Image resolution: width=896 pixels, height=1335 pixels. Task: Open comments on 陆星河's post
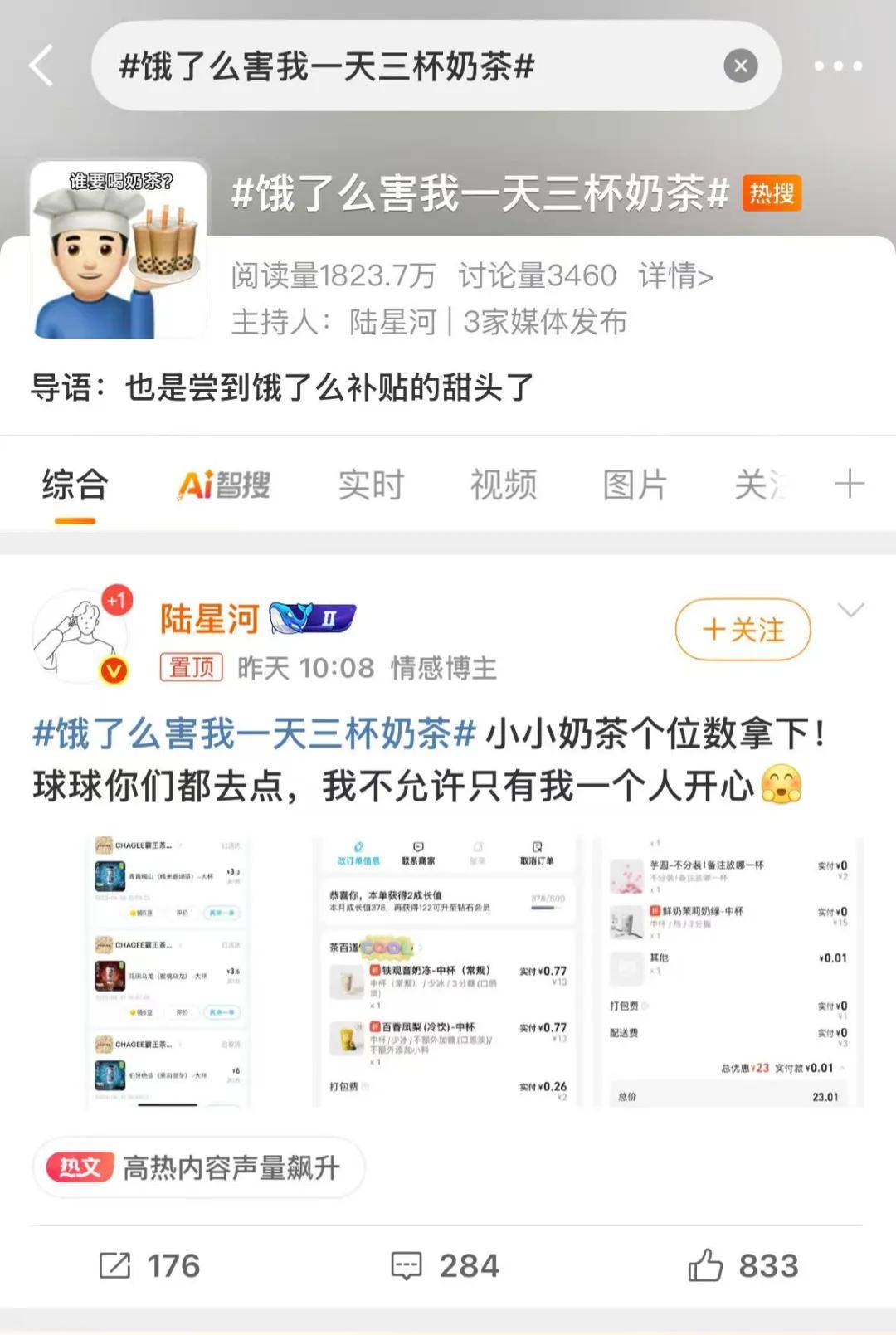click(446, 1266)
